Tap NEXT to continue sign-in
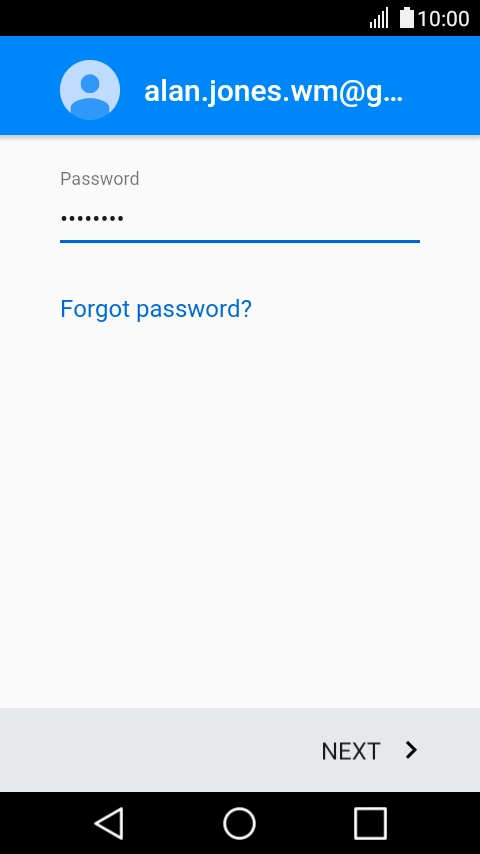This screenshot has height=854, width=480. (370, 751)
